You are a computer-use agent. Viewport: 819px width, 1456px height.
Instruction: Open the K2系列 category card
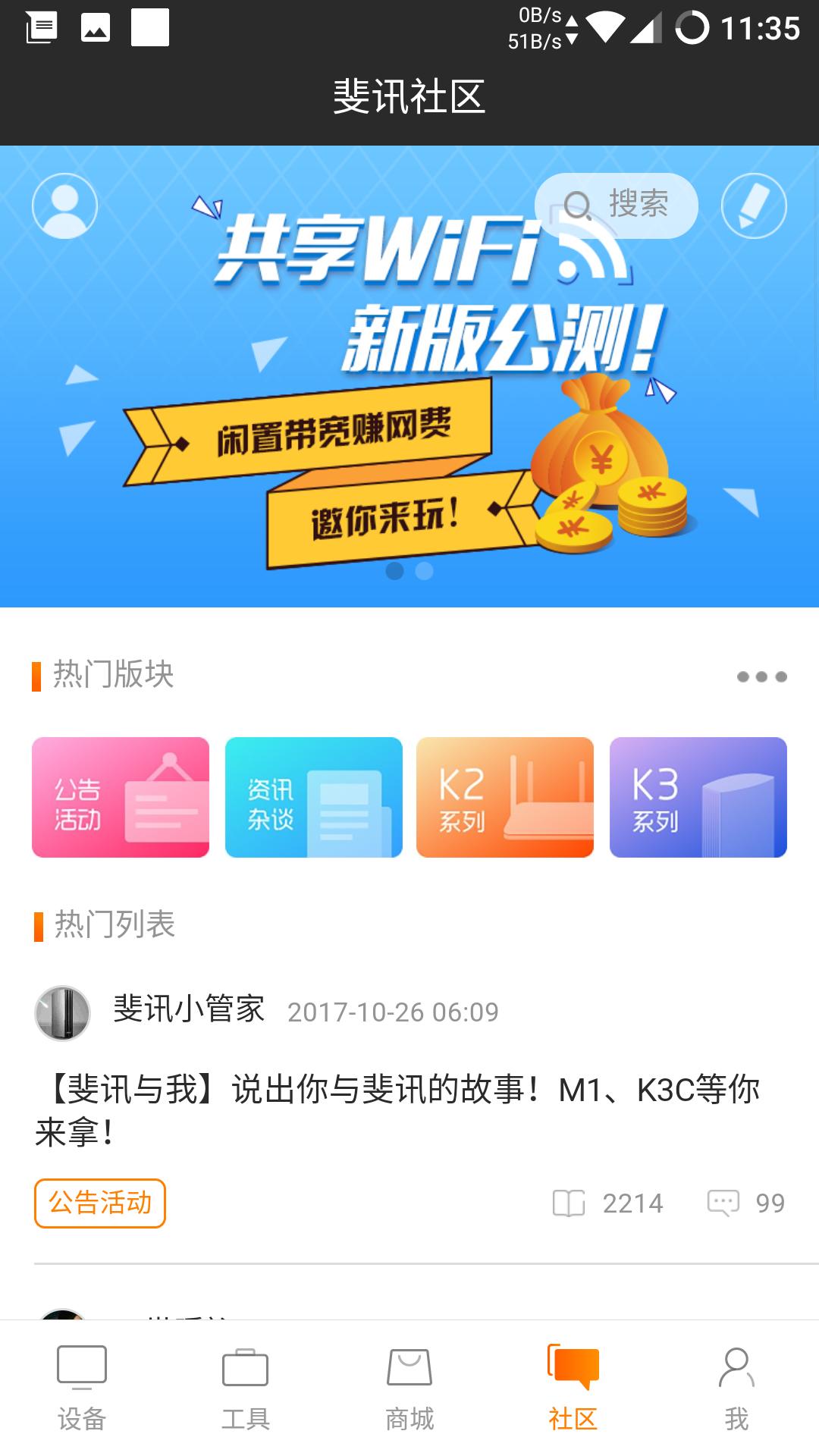[504, 796]
